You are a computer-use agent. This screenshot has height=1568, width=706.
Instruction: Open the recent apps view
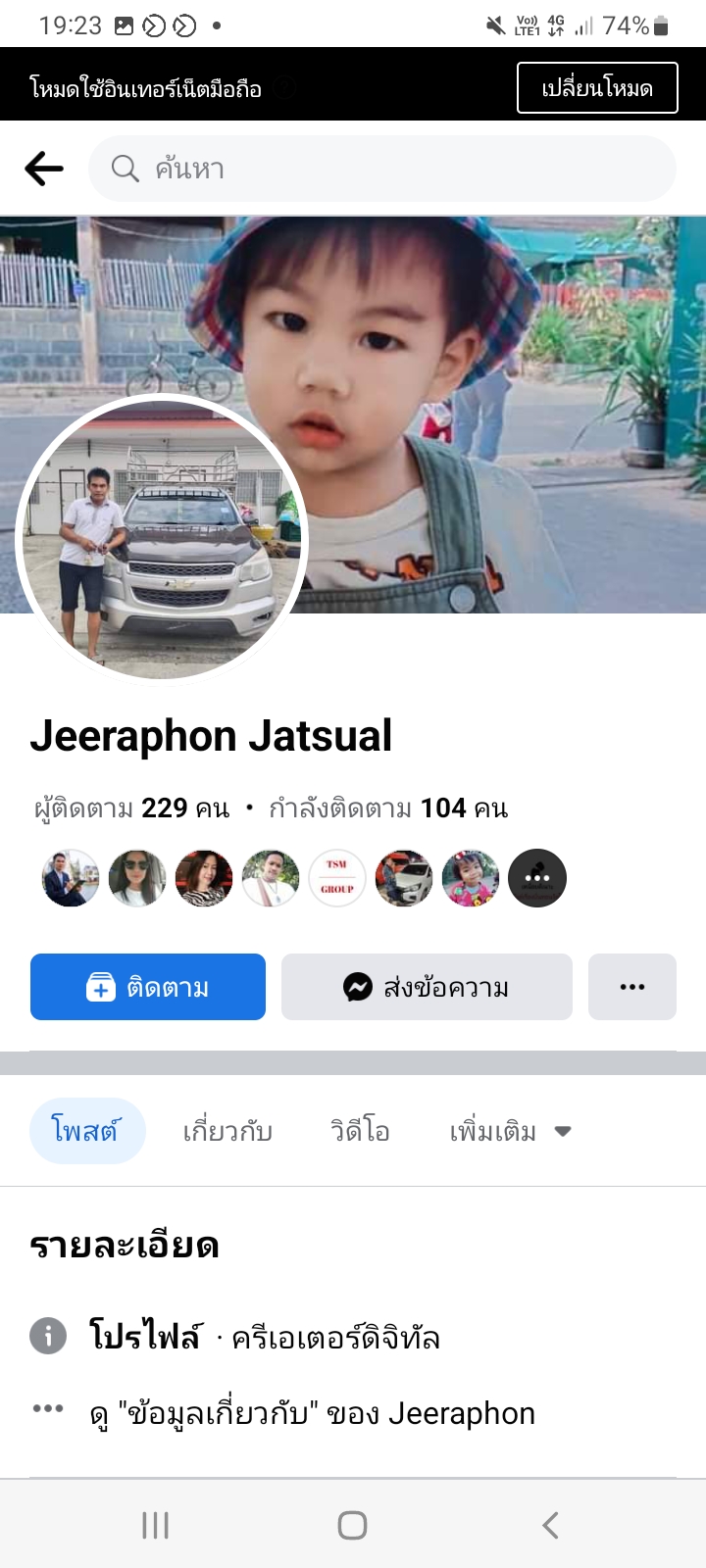[x=155, y=1525]
